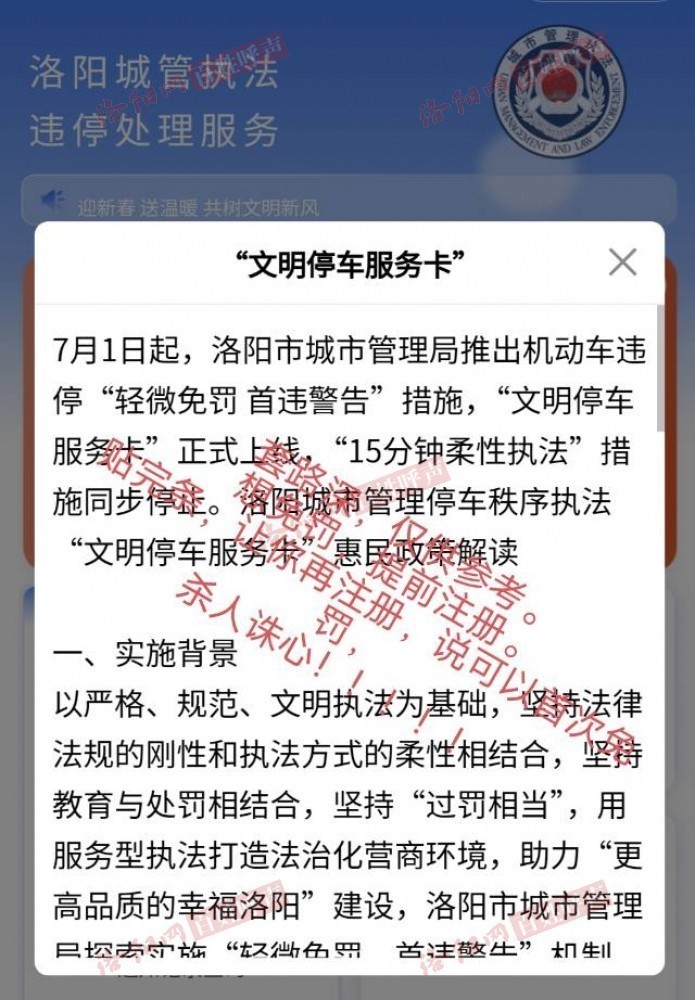Close the 文明停车服务卡 dialog
This screenshot has width=695, height=1000.
click(x=622, y=263)
